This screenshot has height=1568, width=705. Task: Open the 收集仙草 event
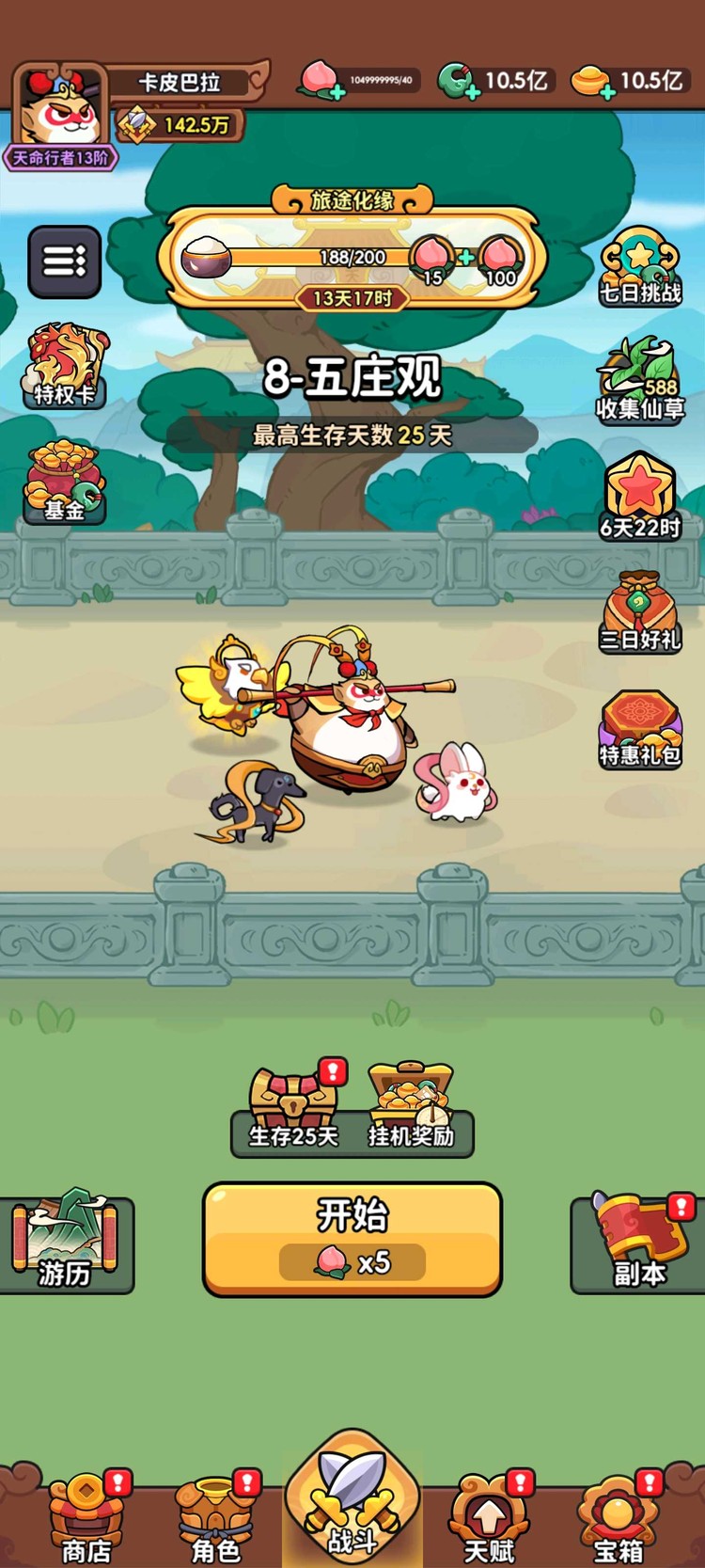point(640,380)
